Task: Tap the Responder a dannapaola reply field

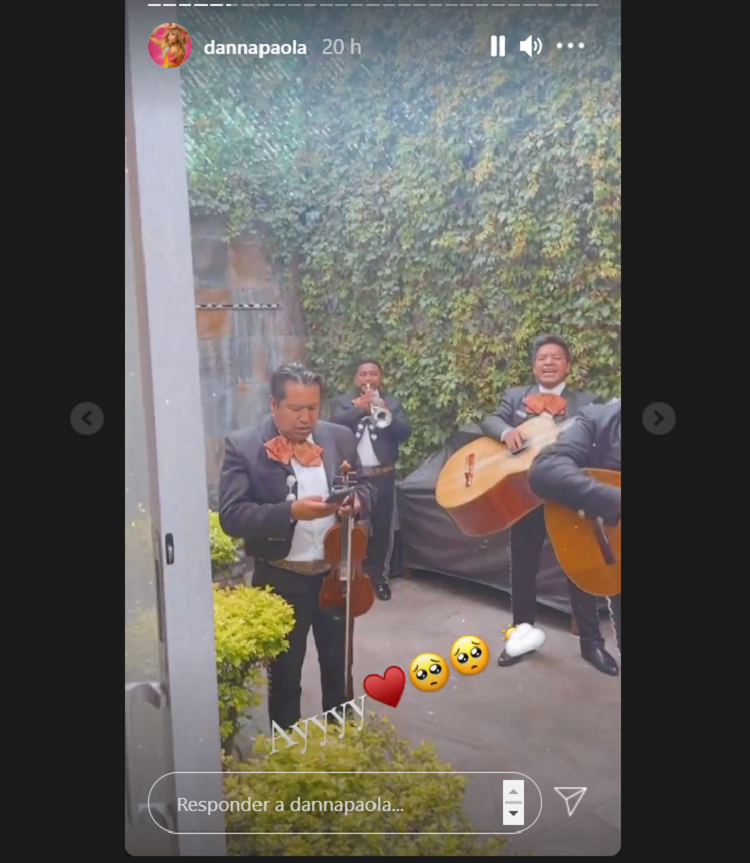Action: point(330,804)
